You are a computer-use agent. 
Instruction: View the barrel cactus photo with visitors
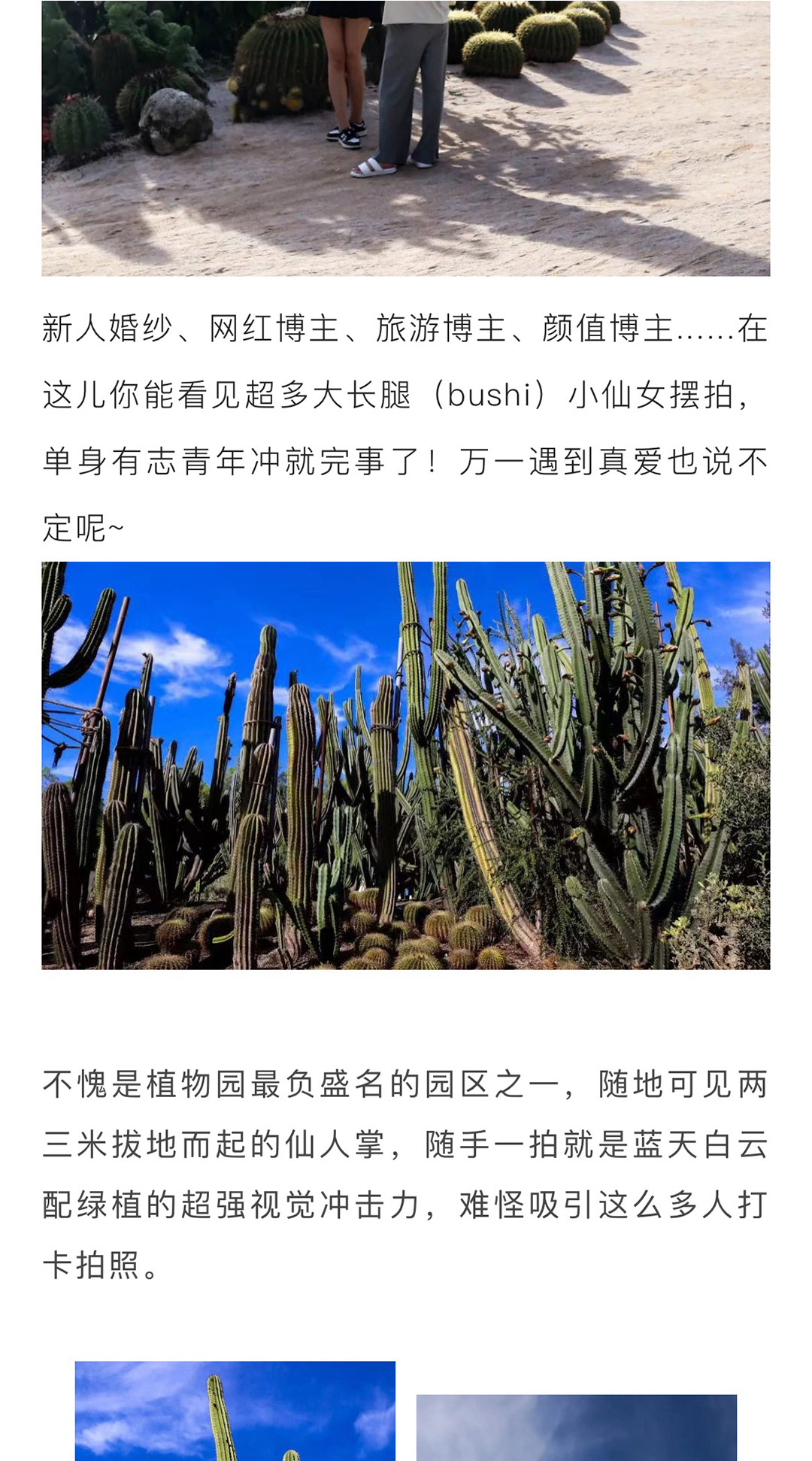click(x=406, y=138)
